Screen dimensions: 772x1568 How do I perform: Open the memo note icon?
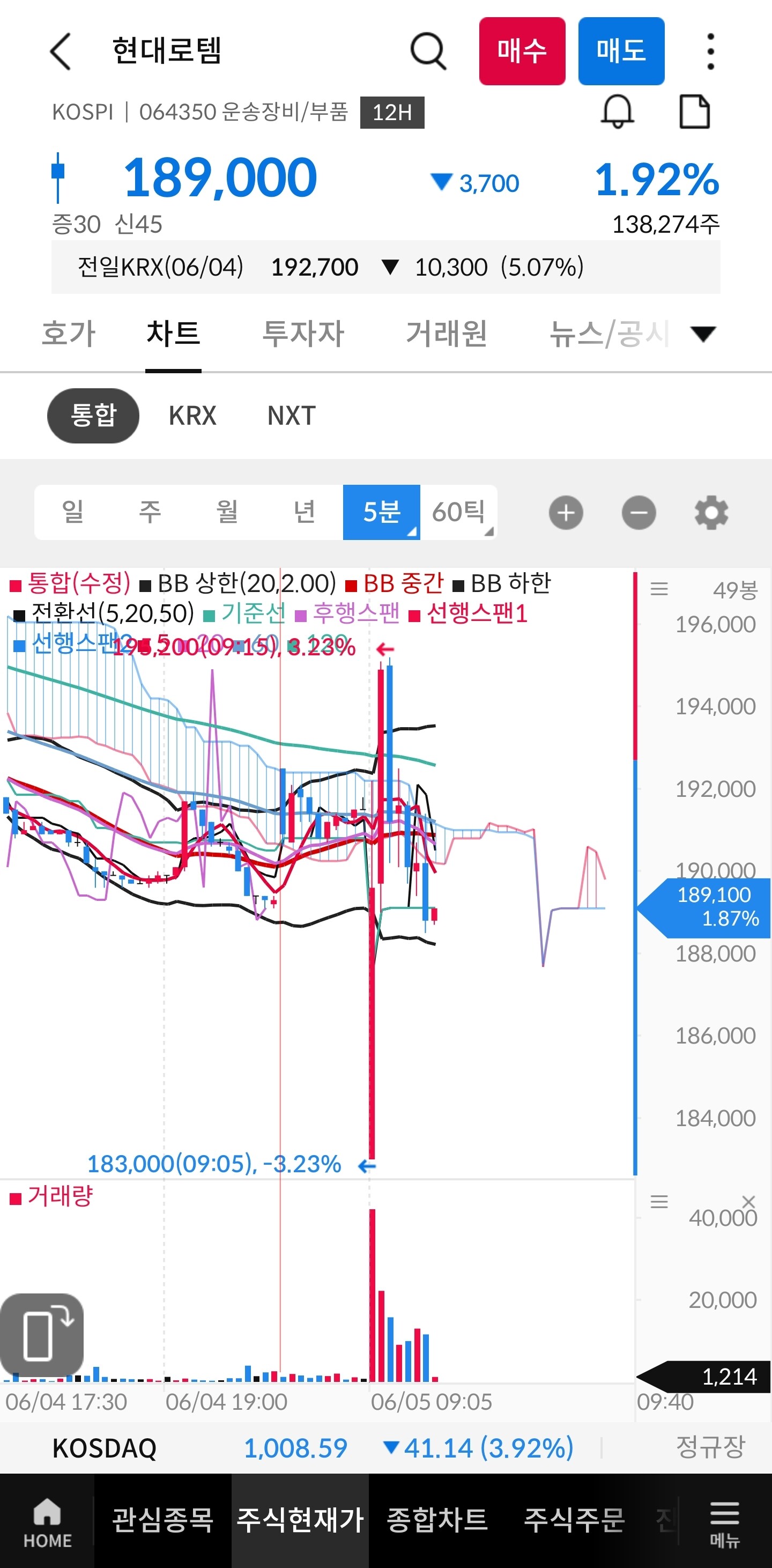[x=694, y=112]
